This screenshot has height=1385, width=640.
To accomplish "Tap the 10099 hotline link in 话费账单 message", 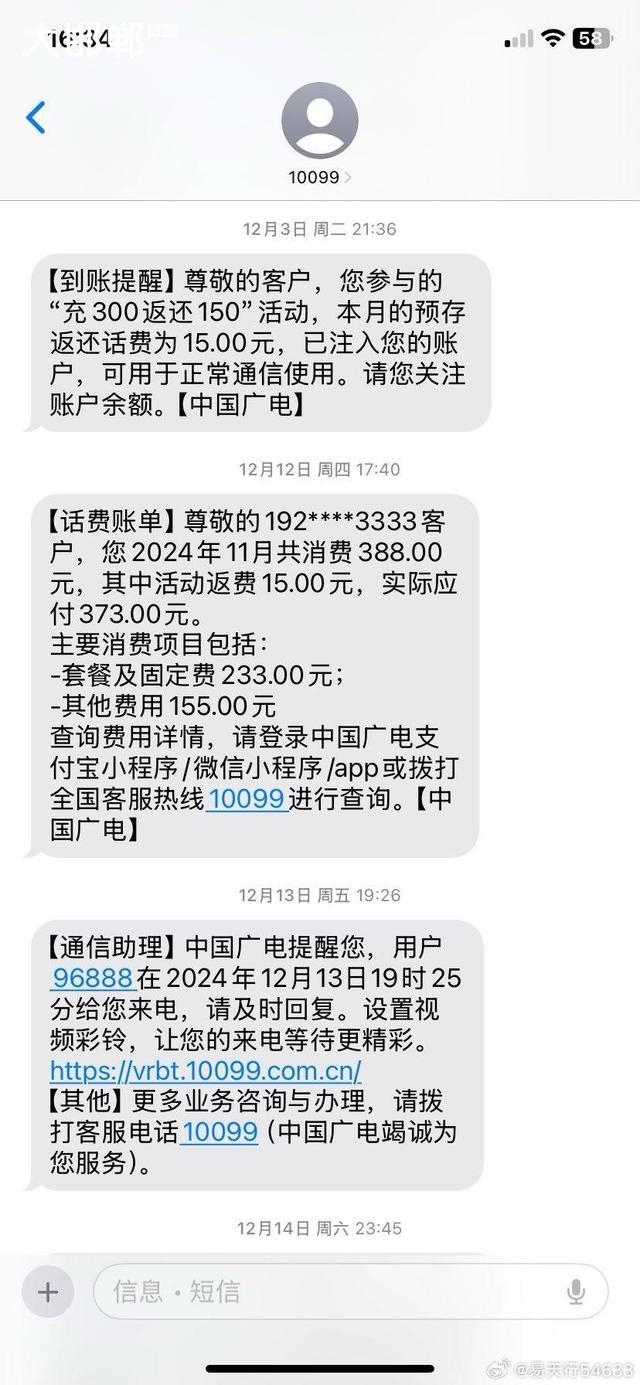I will [x=247, y=799].
